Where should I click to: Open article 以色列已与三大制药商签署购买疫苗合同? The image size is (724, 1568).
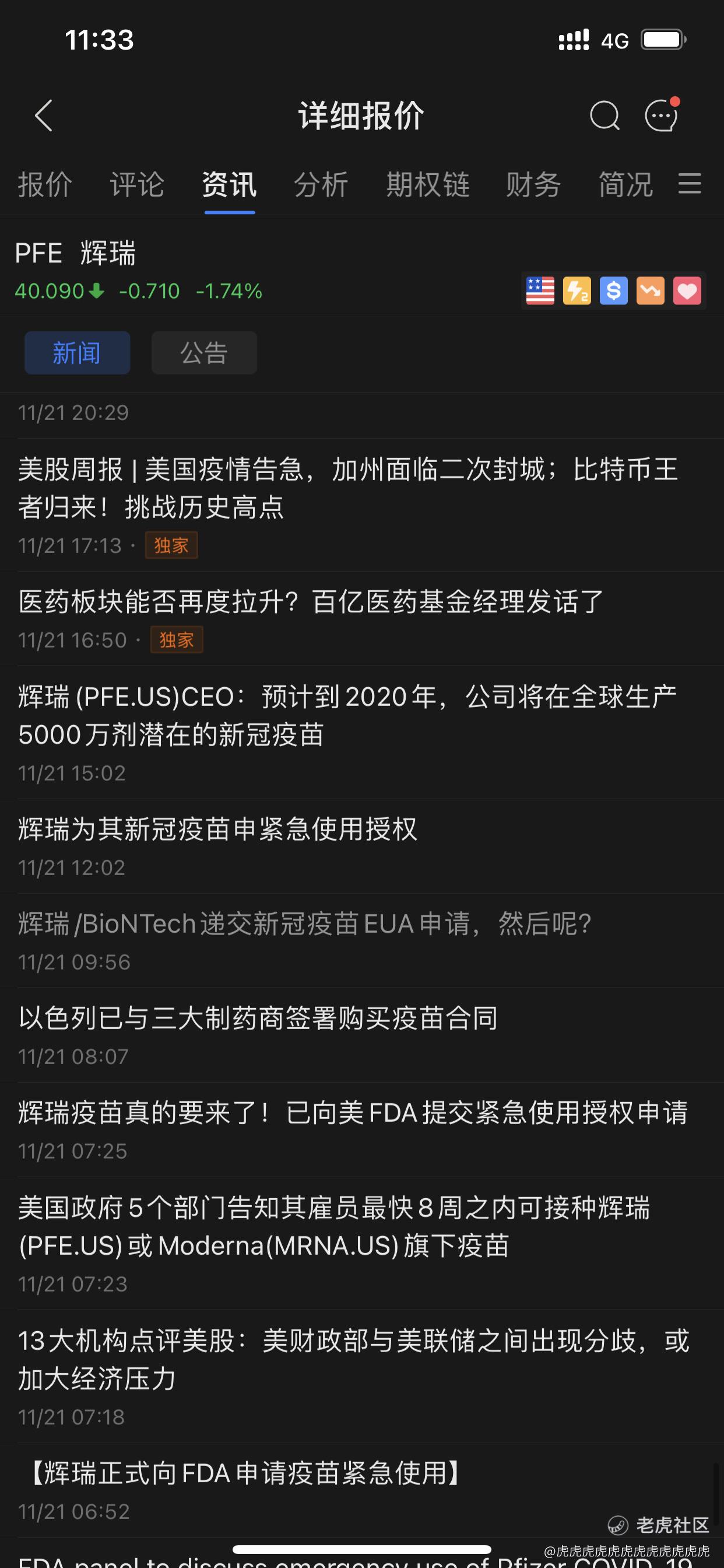pos(362,1035)
